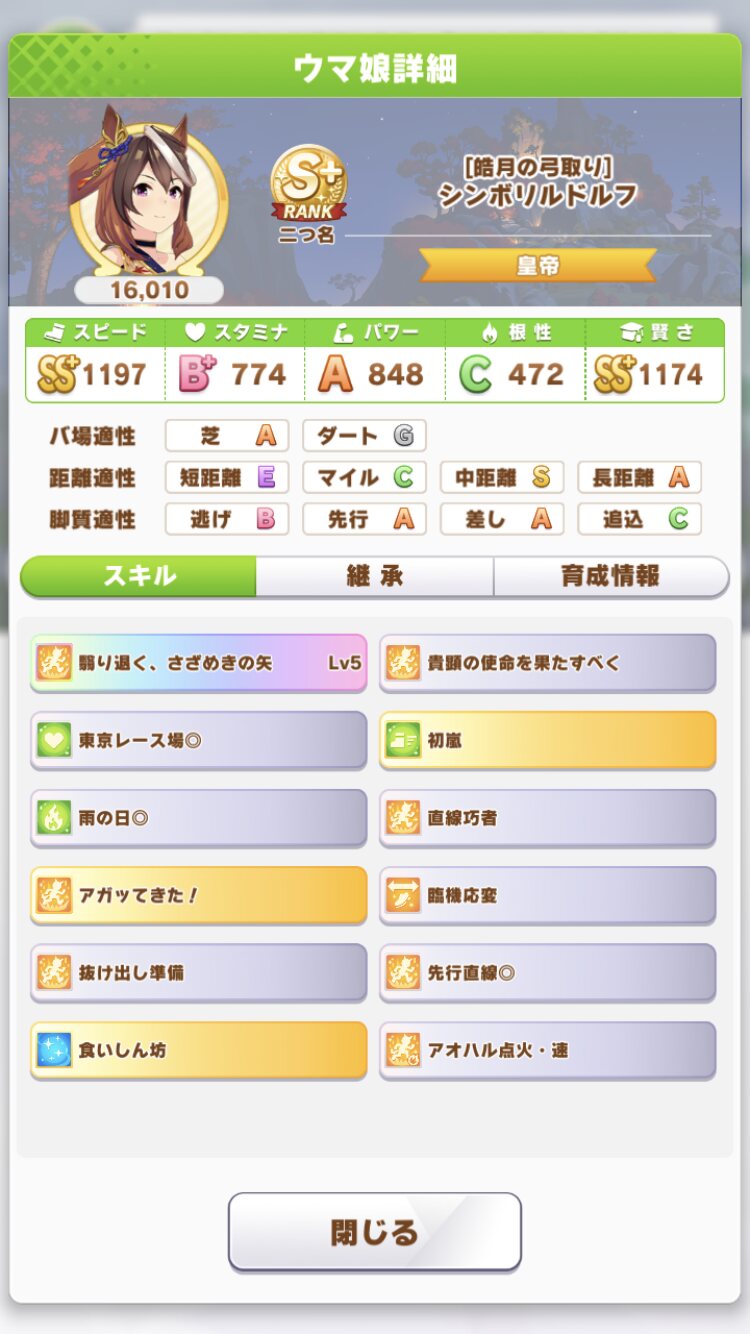This screenshot has width=750, height=1334.
Task: Select the スキル tab
Action: 139,576
